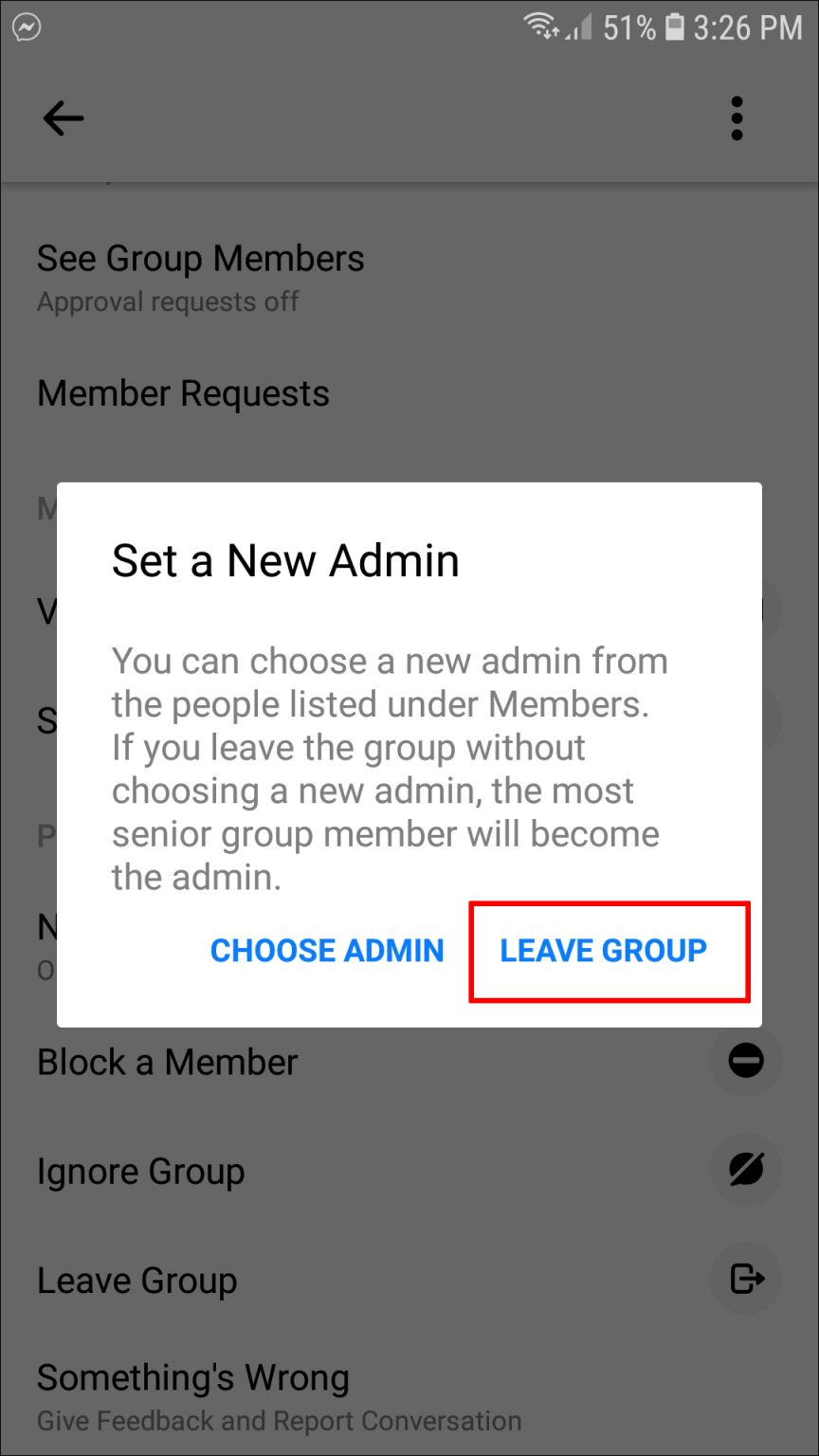Toggle approval requests setting
819x1456 pixels.
point(168,301)
